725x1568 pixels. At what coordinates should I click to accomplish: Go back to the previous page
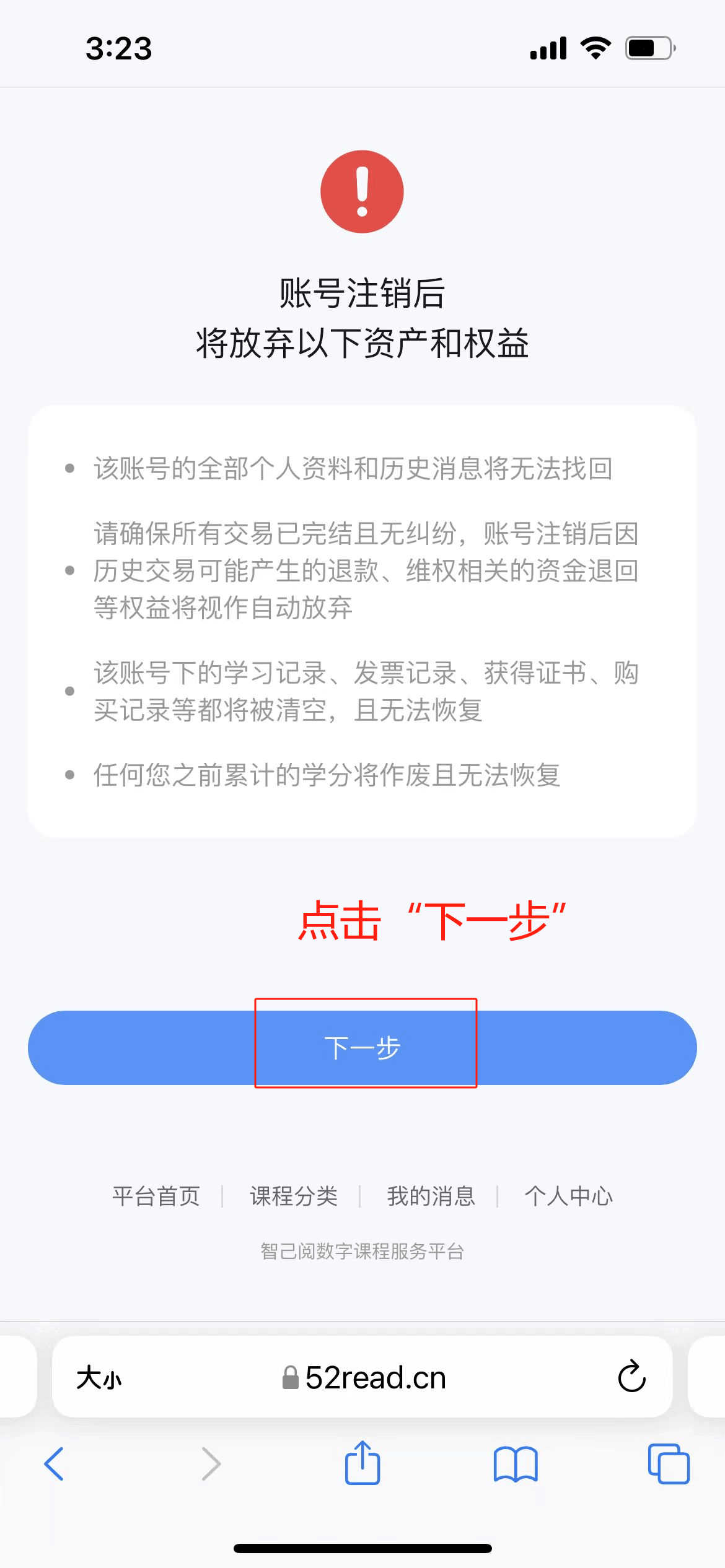pyautogui.click(x=55, y=1464)
